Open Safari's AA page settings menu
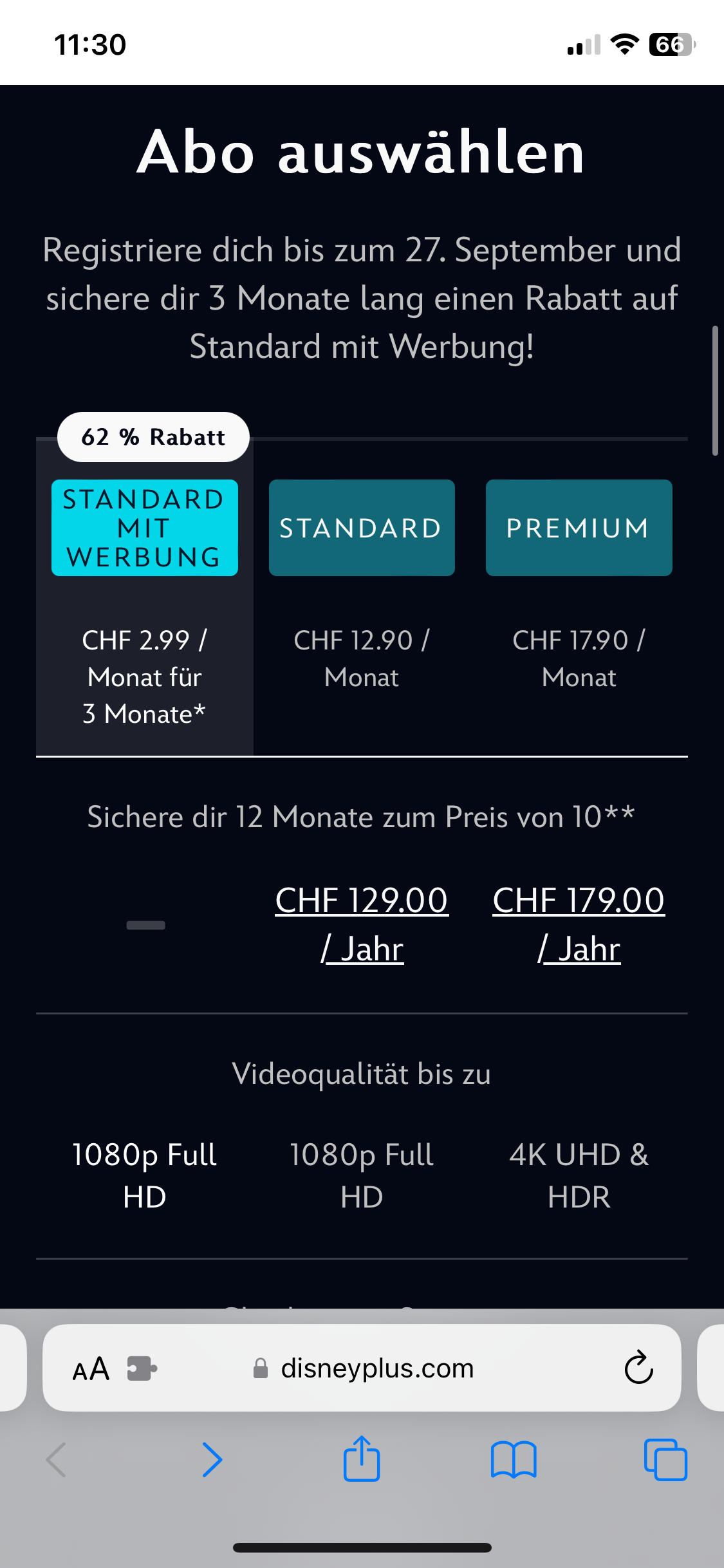 coord(91,1368)
